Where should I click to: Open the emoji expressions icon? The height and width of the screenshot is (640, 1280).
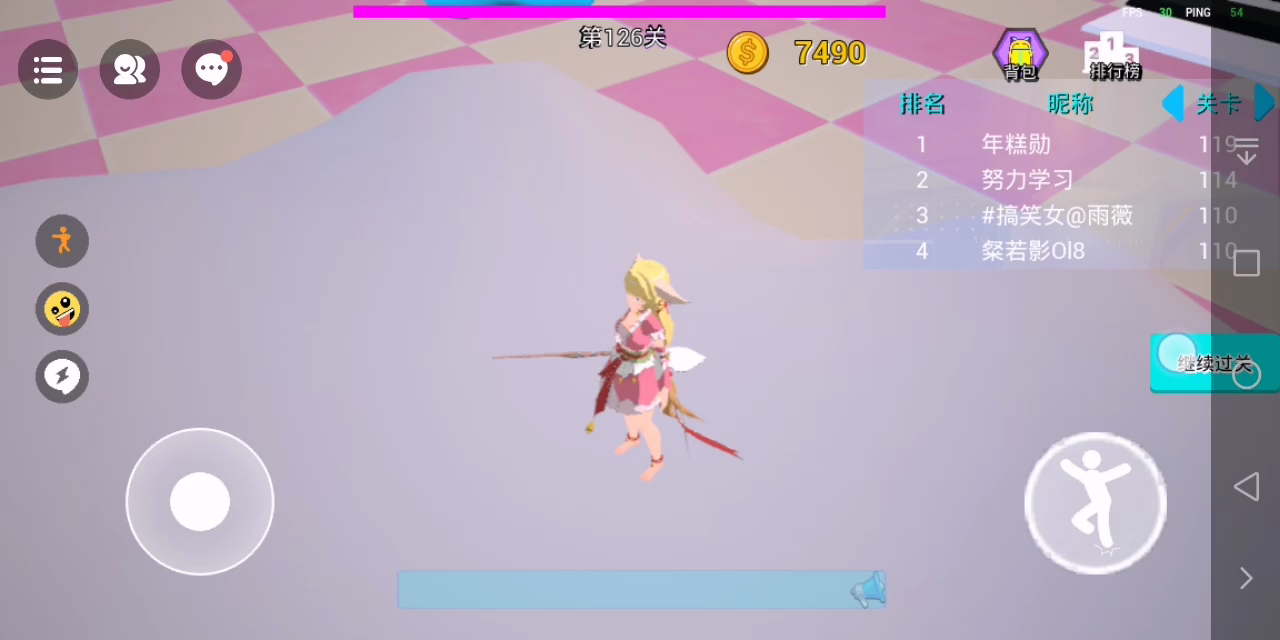(x=62, y=309)
